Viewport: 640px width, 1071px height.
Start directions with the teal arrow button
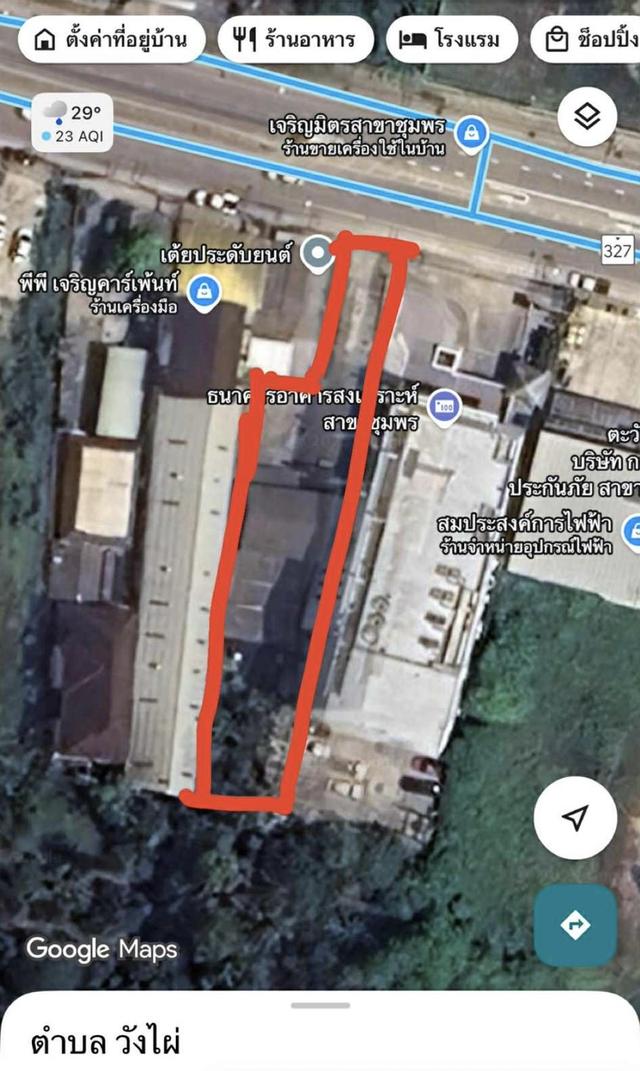(x=574, y=925)
